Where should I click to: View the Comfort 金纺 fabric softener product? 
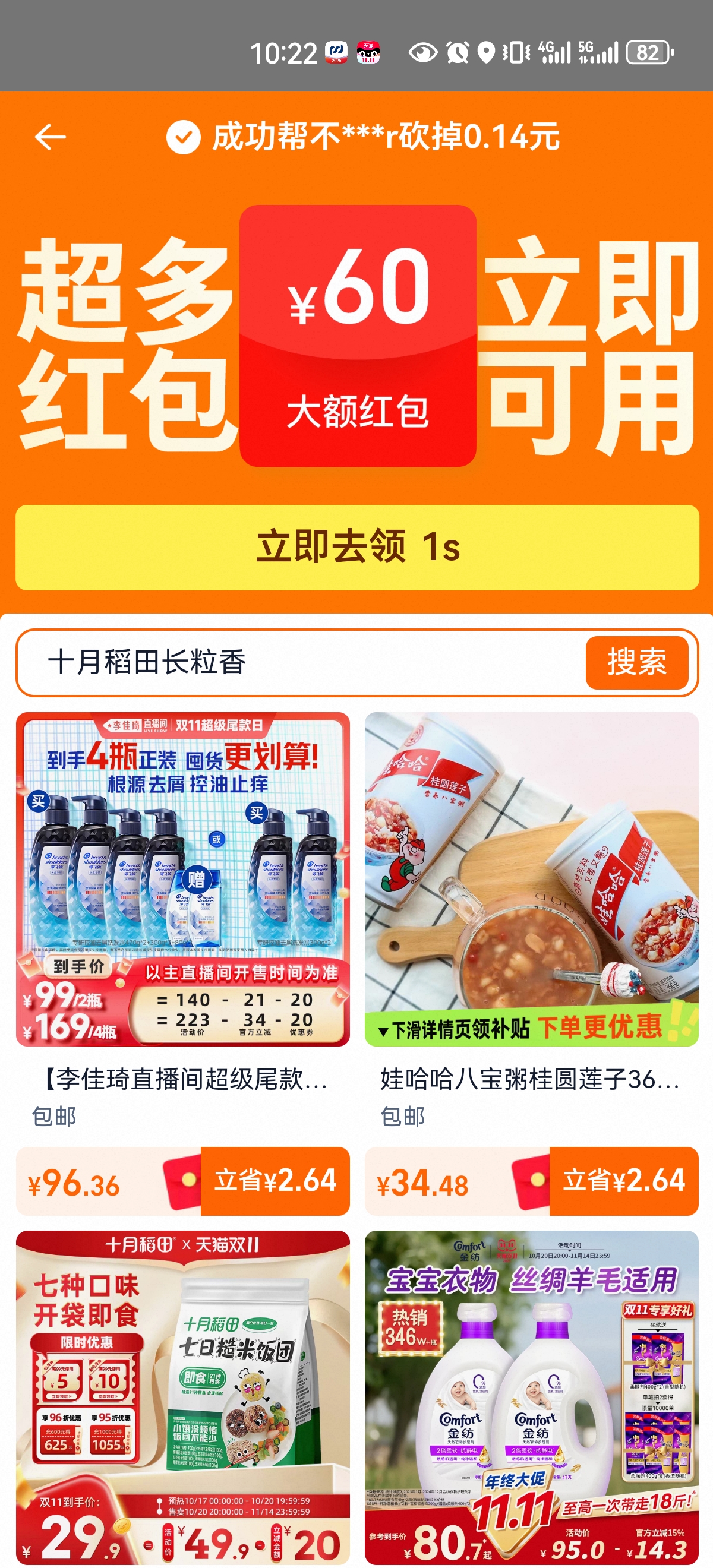coord(531,1397)
